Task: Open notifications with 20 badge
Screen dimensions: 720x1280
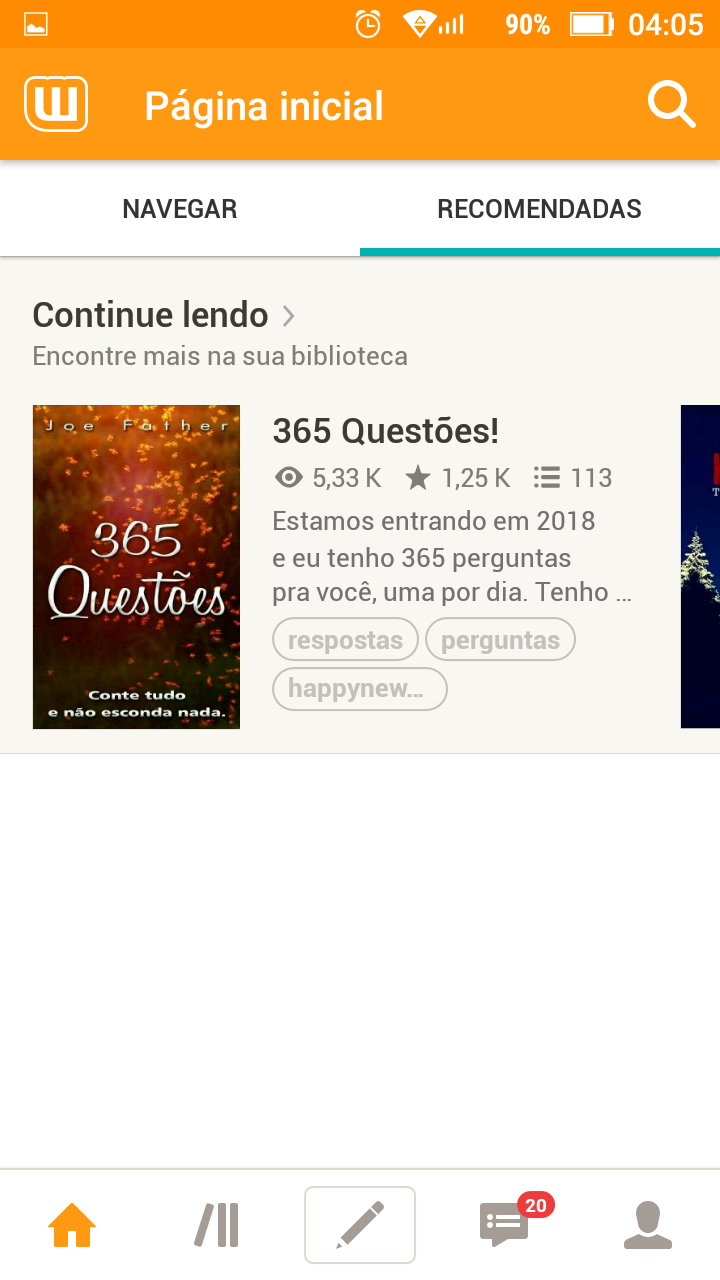Action: [506, 1225]
